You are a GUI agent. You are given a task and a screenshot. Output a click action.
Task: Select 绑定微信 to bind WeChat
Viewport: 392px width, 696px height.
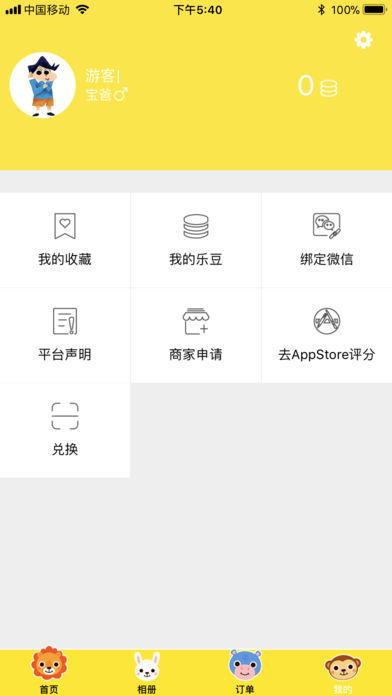327,240
